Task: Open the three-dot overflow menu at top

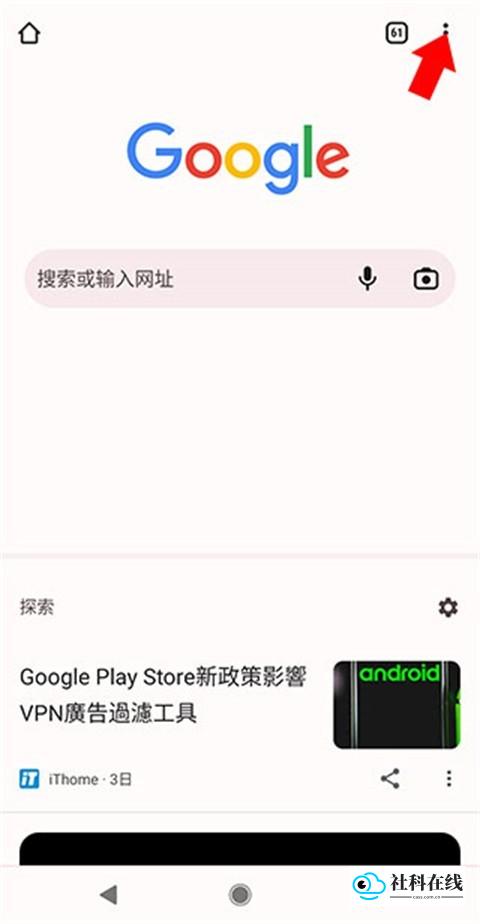Action: click(446, 29)
